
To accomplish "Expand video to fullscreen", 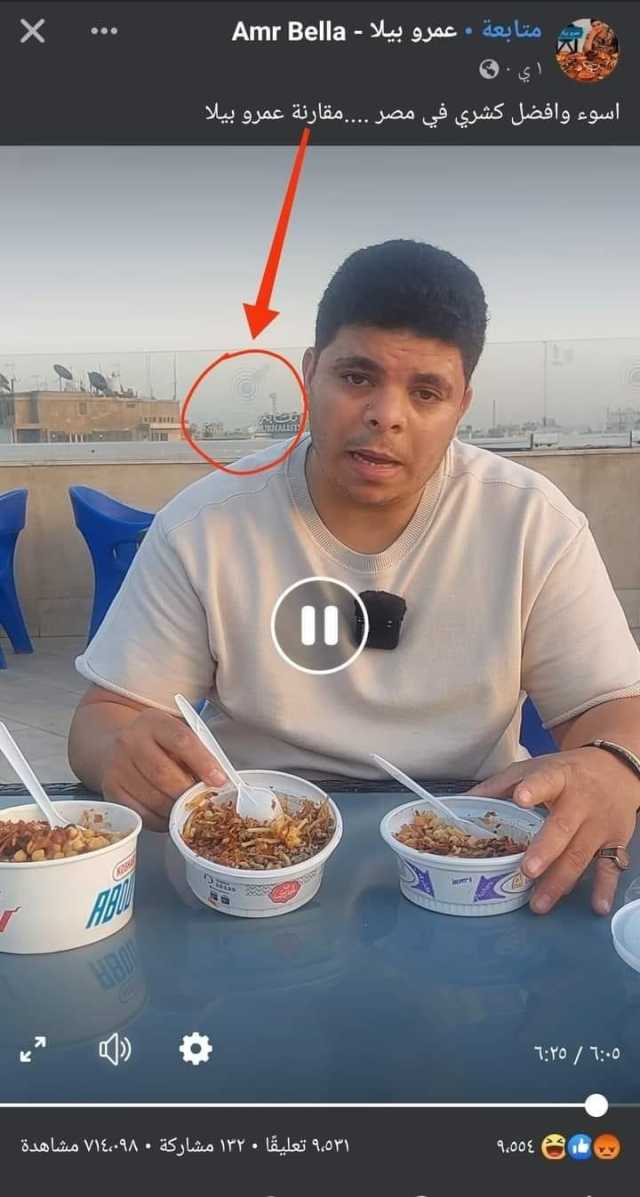I will (x=33, y=1049).
